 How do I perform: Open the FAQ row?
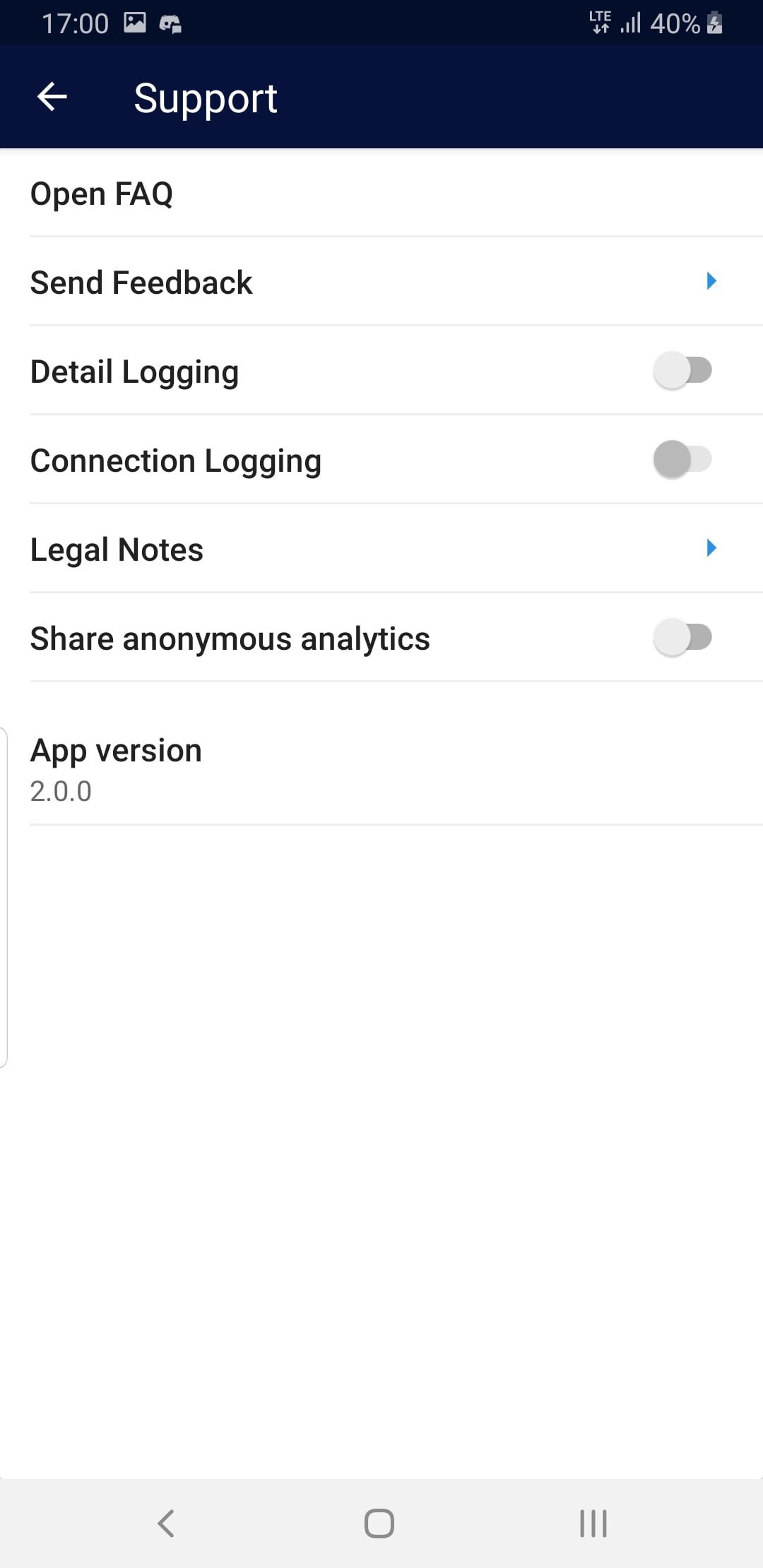click(381, 193)
